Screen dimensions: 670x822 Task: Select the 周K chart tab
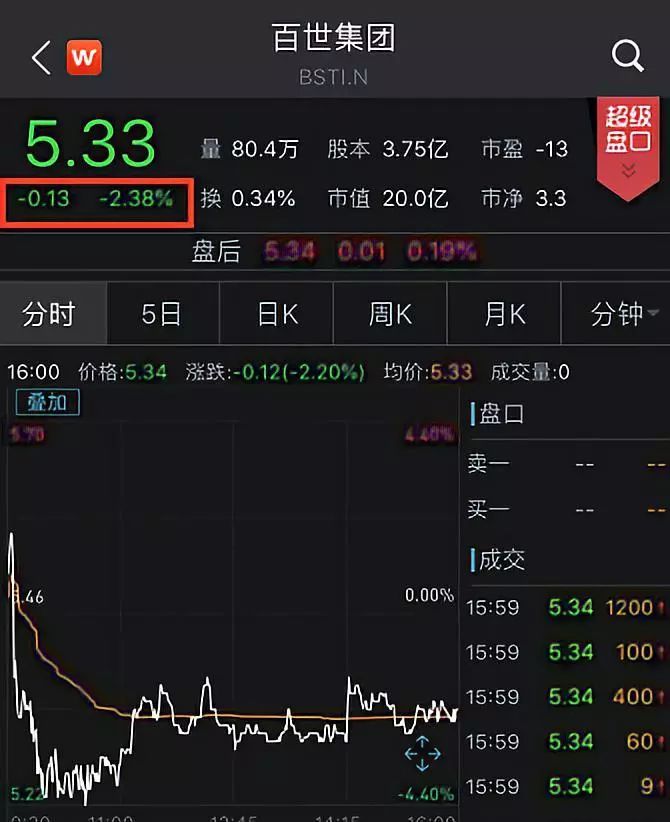[390, 315]
